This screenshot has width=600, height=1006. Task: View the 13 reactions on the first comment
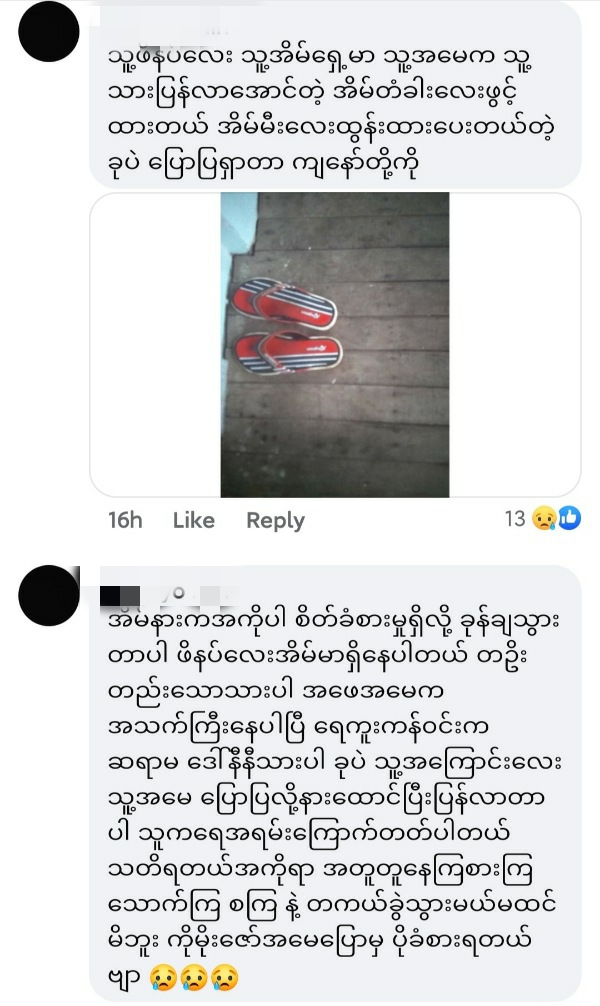click(543, 518)
